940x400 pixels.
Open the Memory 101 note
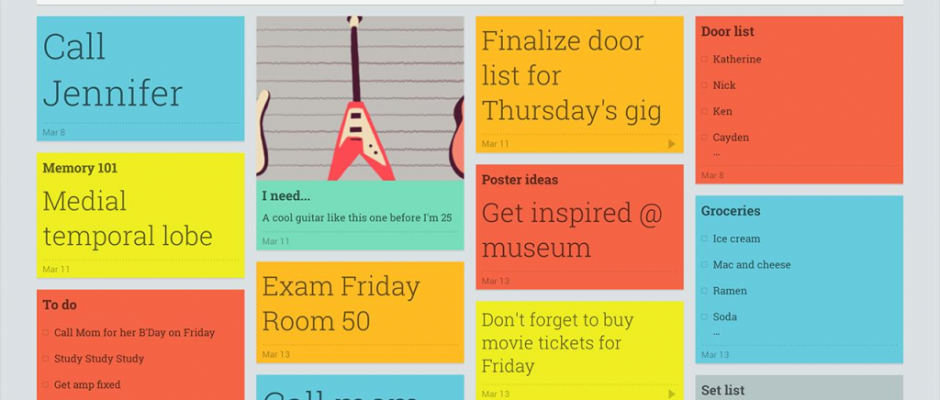click(x=140, y=215)
